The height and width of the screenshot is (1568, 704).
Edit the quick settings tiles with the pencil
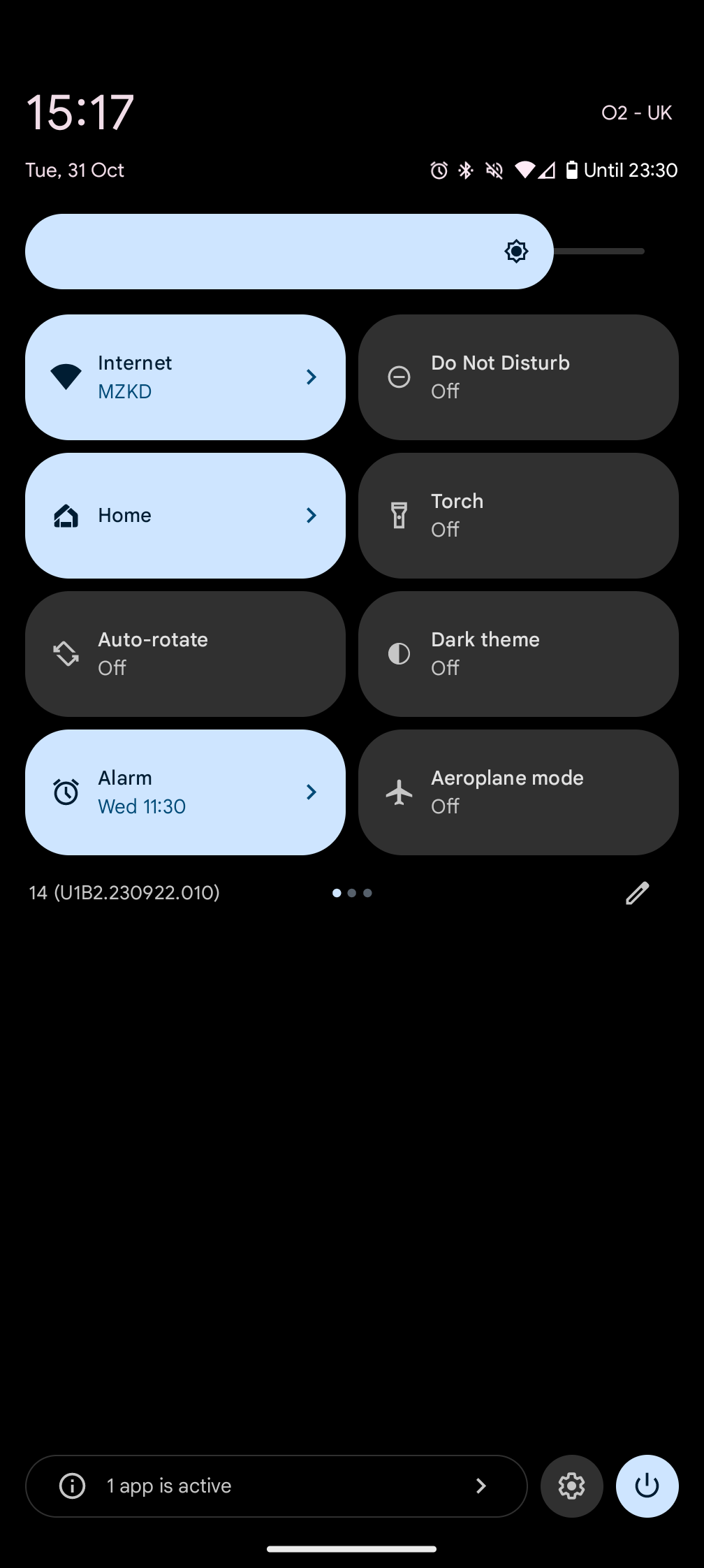click(637, 893)
